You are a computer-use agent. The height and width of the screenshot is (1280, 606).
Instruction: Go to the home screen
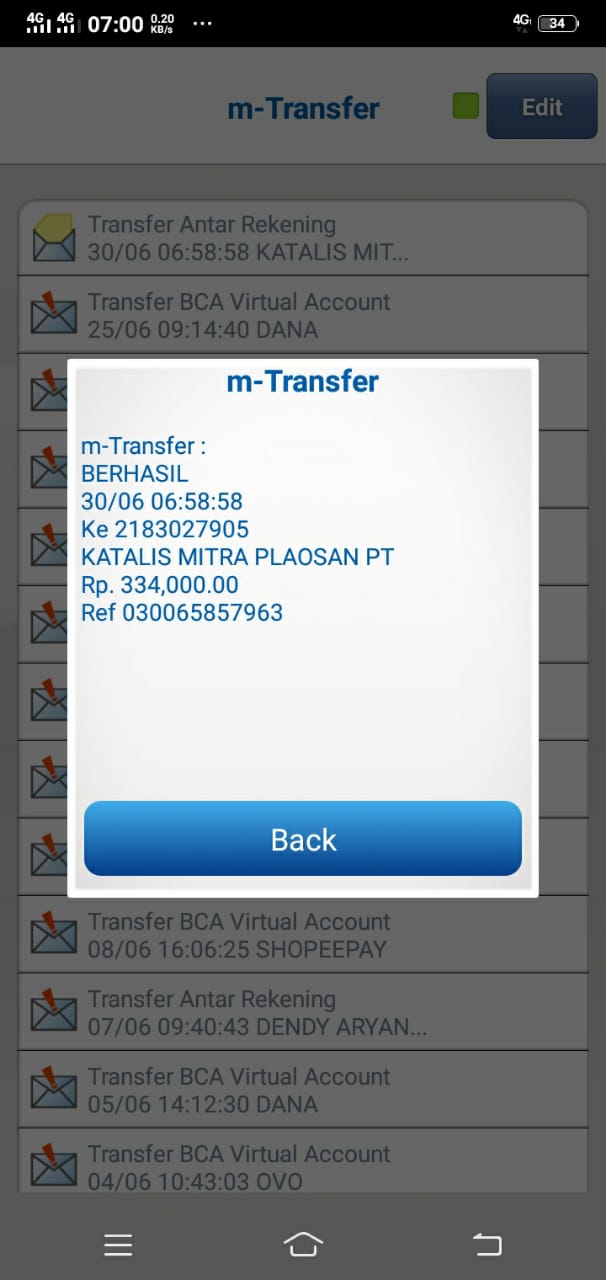pyautogui.click(x=303, y=1243)
